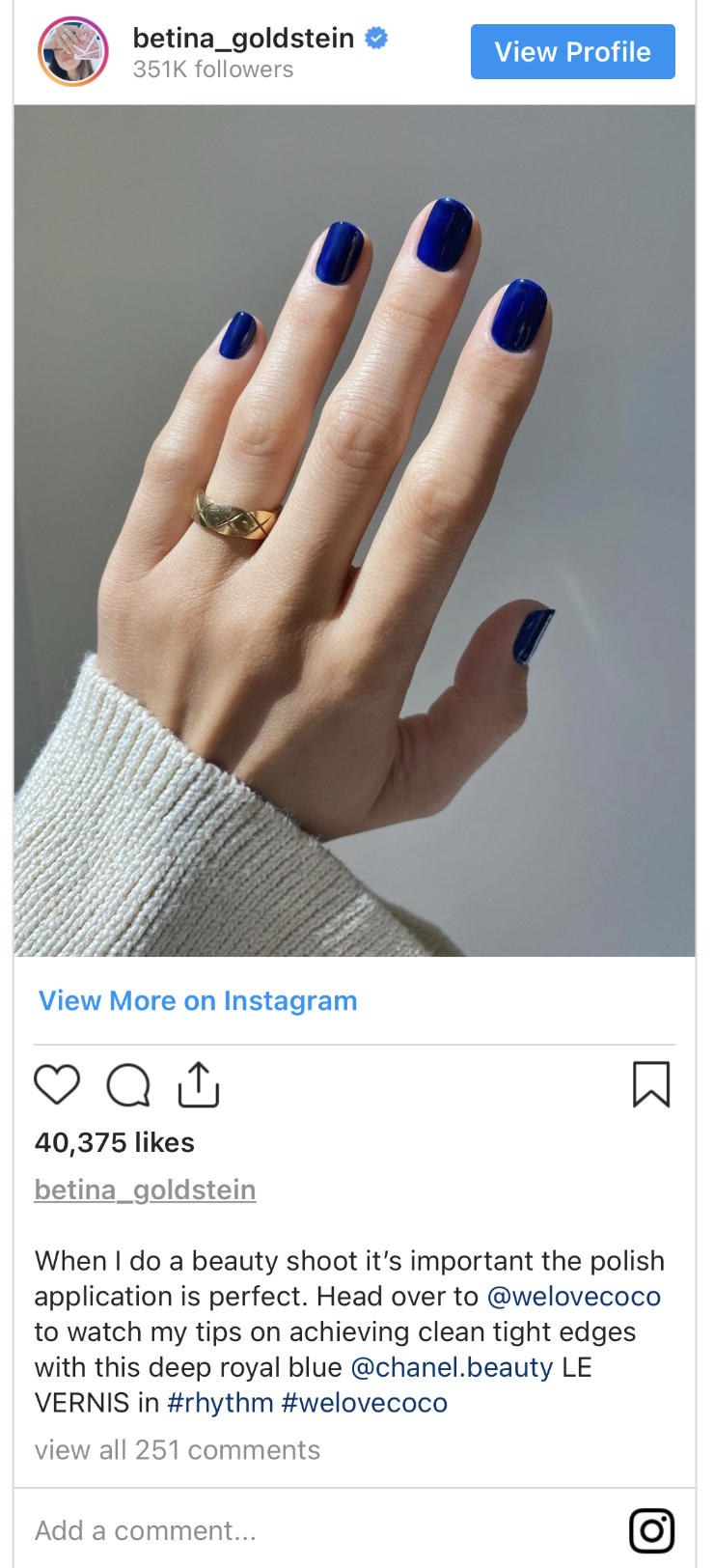
Task: Like the post with the heart icon
Action: click(x=57, y=1084)
